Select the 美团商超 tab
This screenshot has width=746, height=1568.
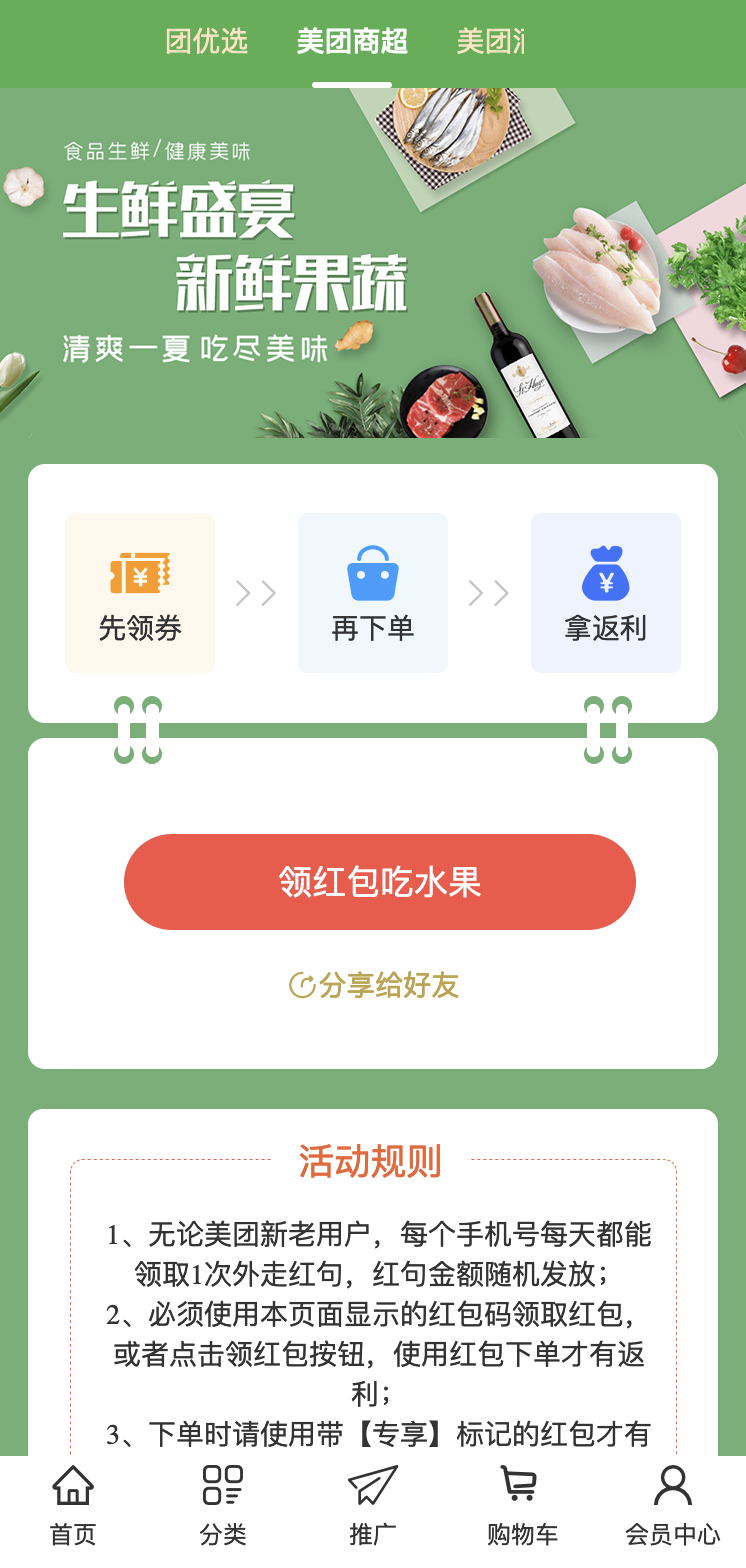click(352, 42)
